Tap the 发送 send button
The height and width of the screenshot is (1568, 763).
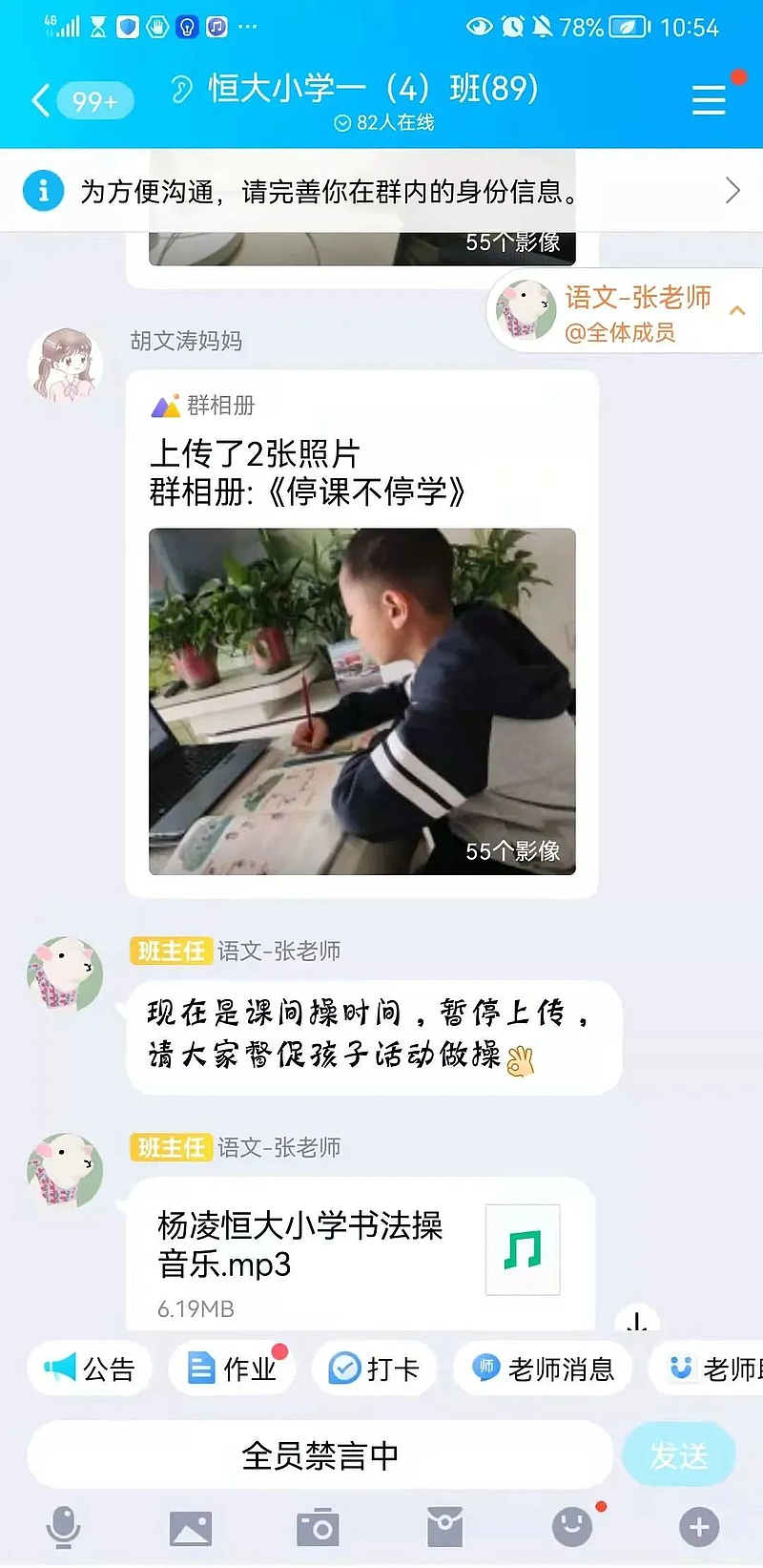pyautogui.click(x=678, y=1455)
